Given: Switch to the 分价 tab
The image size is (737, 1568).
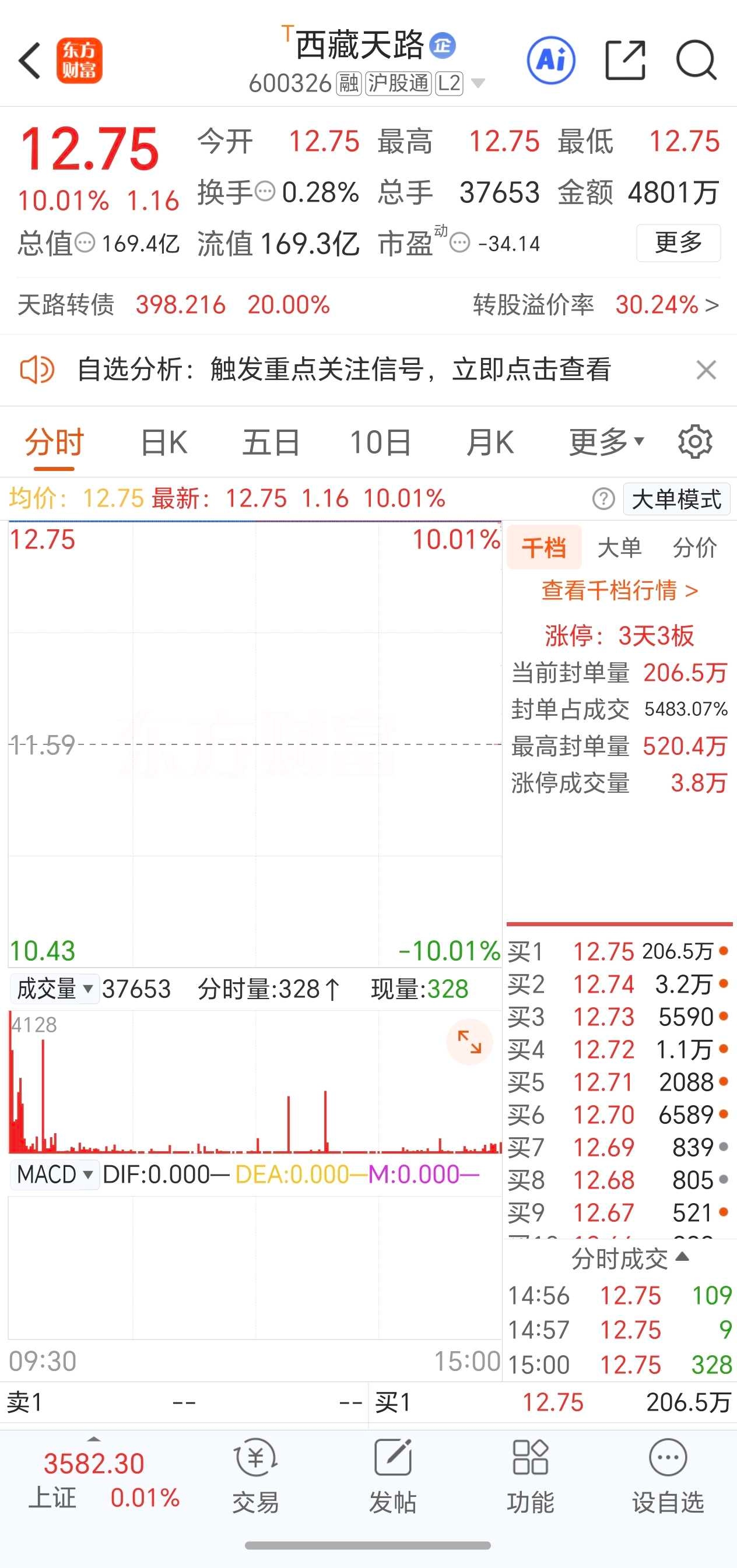Looking at the screenshot, I should coord(695,547).
